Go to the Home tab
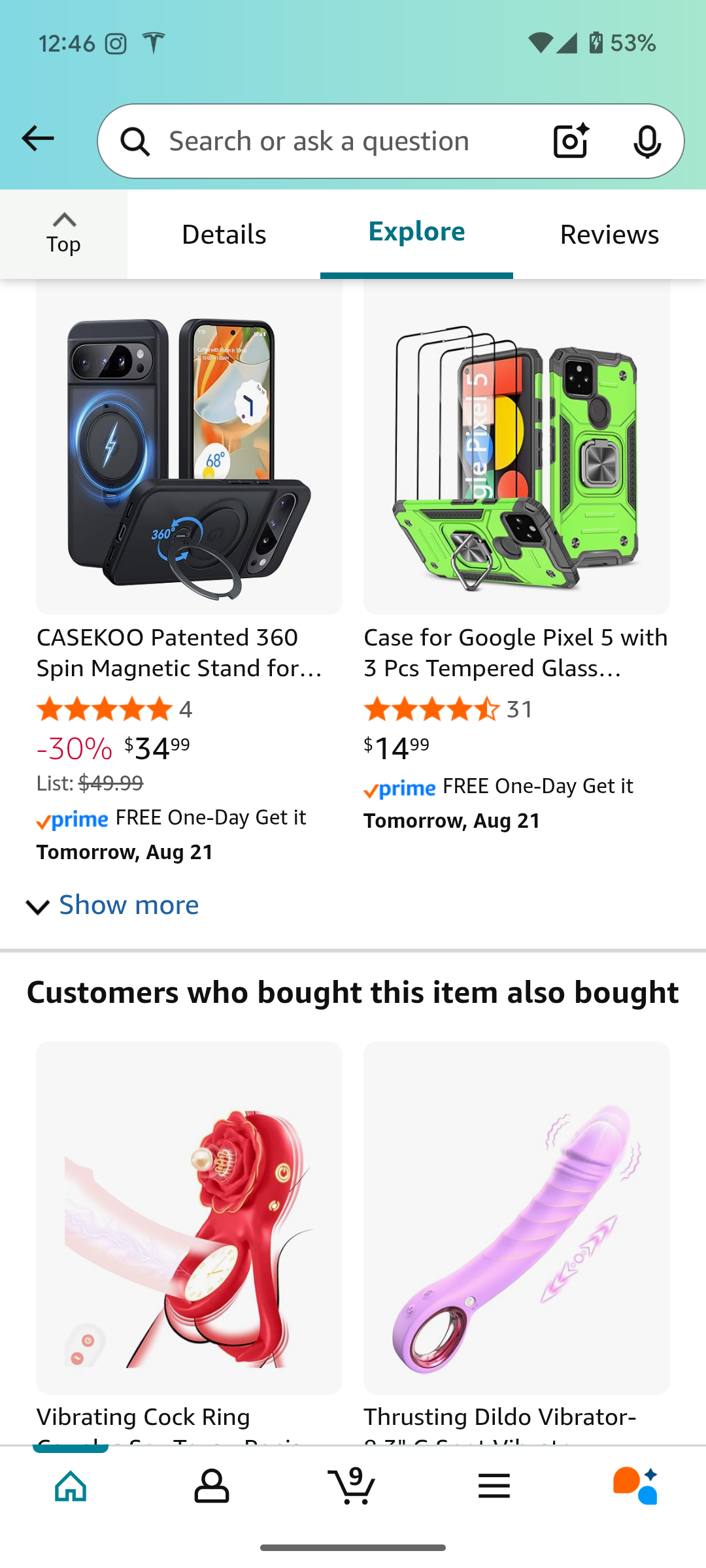The height and width of the screenshot is (1568, 706). coord(71,1486)
